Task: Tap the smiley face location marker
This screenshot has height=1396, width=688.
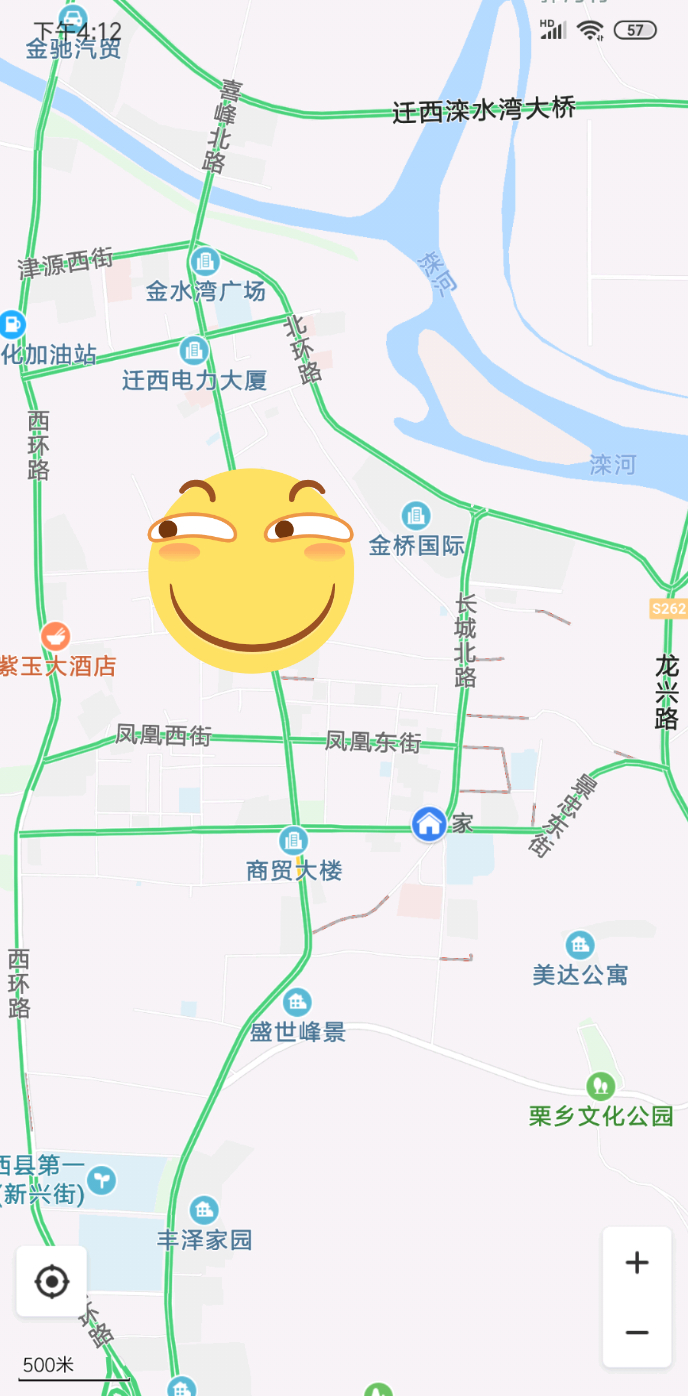Action: coord(251,571)
